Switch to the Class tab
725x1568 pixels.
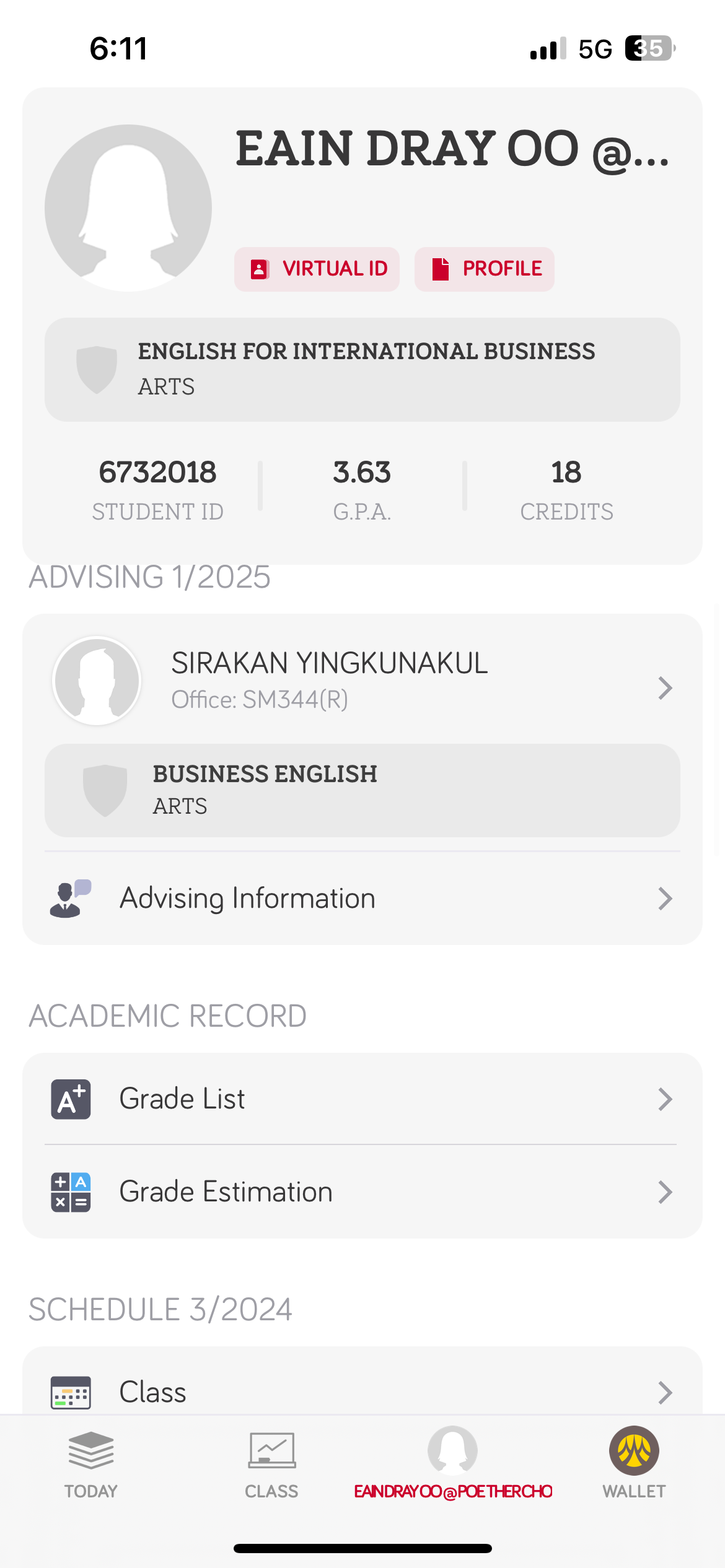[271, 1465]
